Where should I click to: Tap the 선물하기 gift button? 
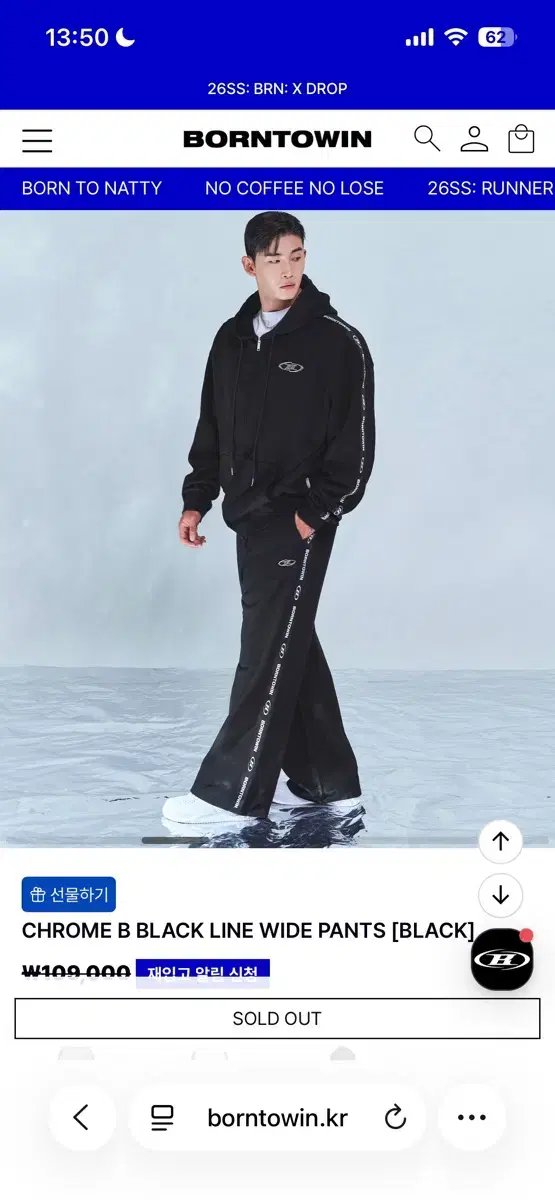[x=69, y=894]
